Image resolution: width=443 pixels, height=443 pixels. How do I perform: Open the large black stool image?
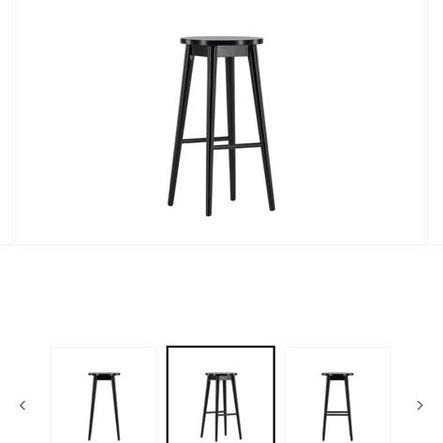pyautogui.click(x=220, y=122)
